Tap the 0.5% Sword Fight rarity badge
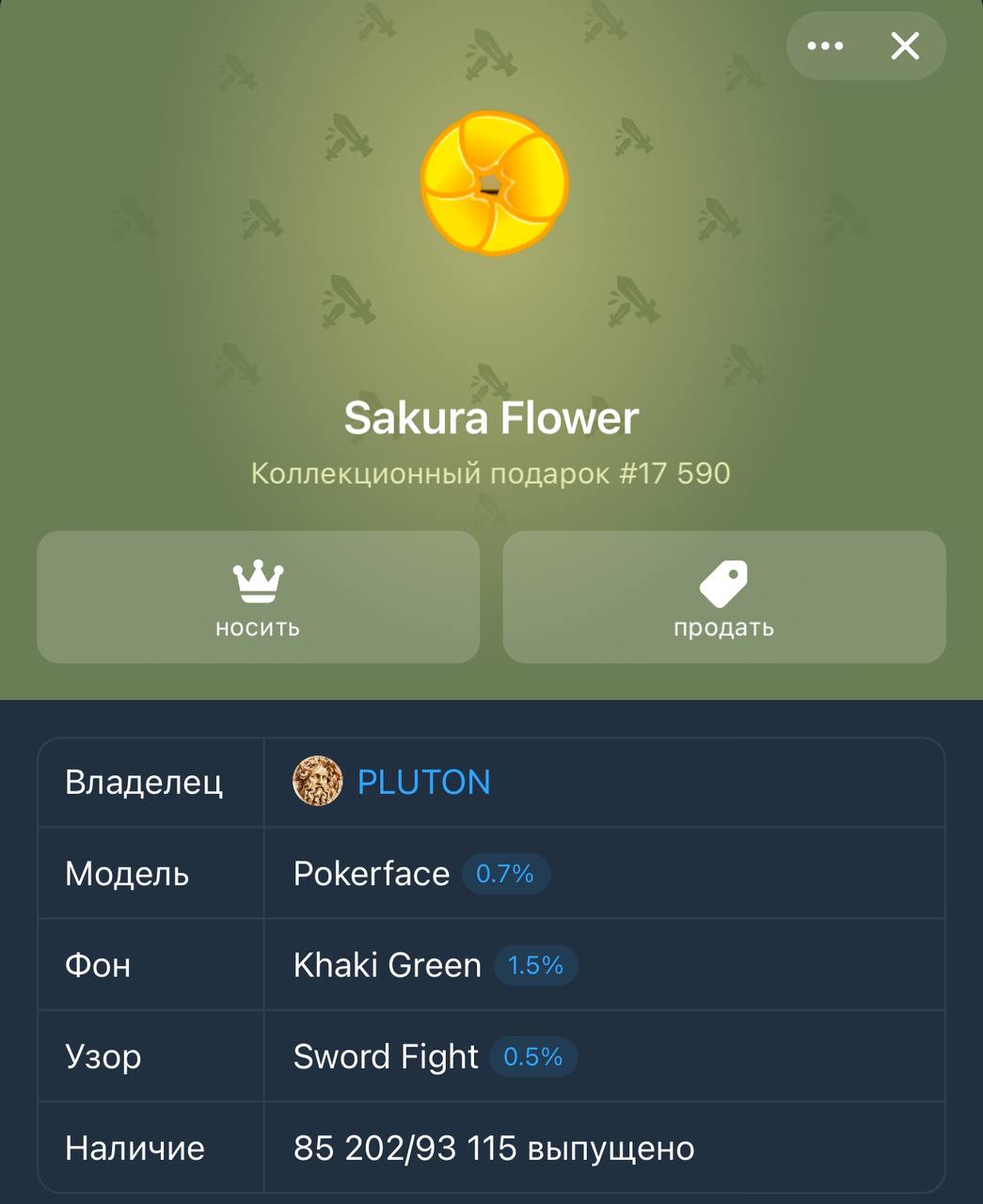The height and width of the screenshot is (1204, 983). pos(532,1056)
